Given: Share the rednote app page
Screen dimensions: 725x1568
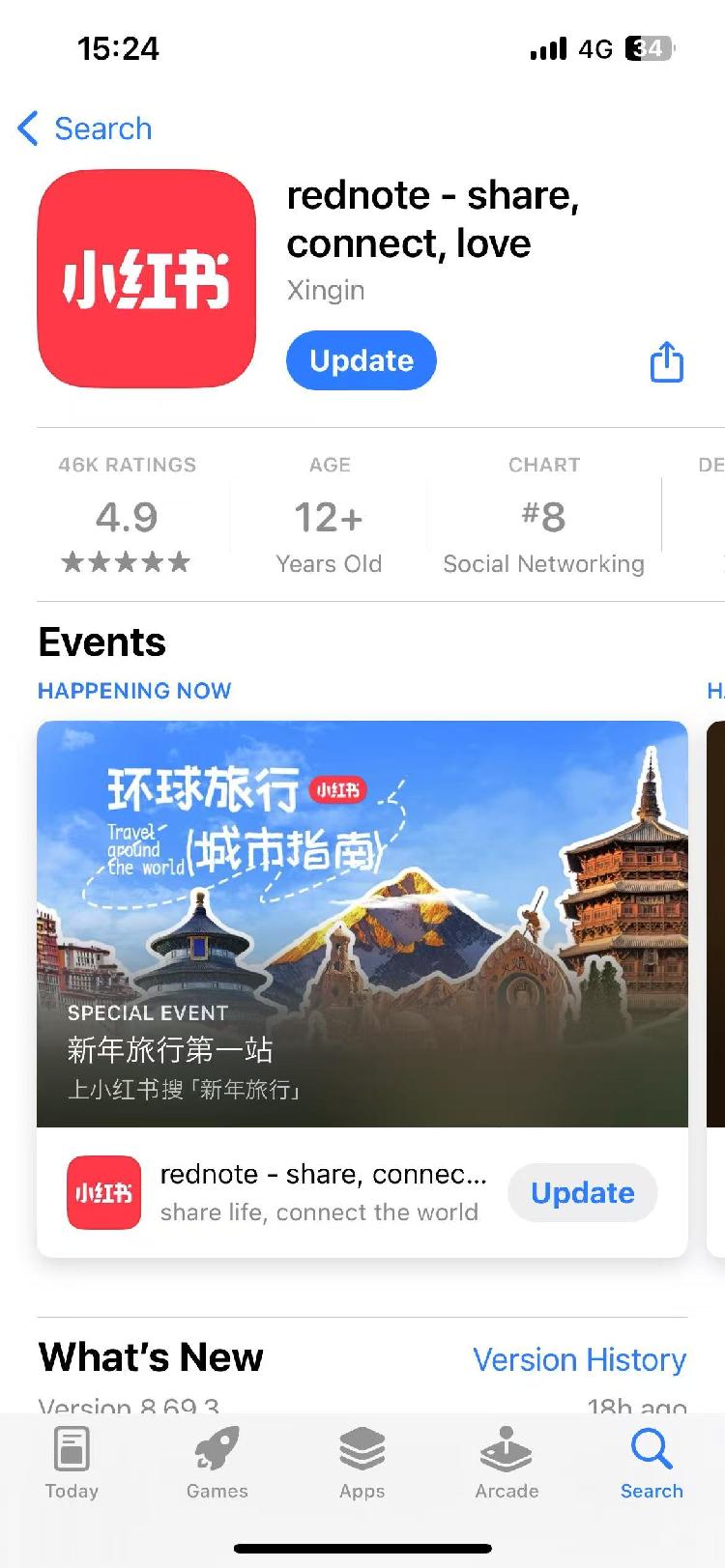Looking at the screenshot, I should [x=666, y=362].
